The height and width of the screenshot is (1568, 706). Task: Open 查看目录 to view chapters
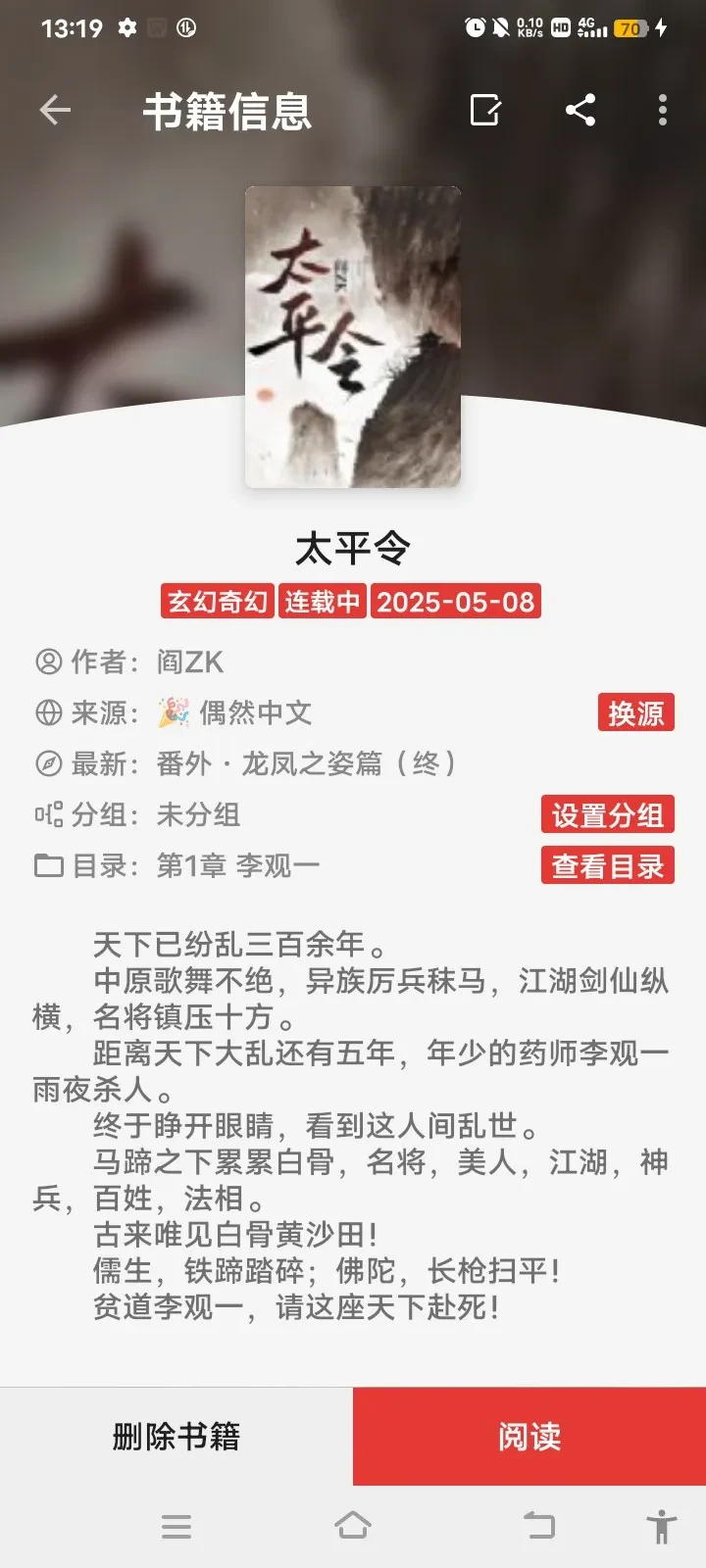(607, 866)
